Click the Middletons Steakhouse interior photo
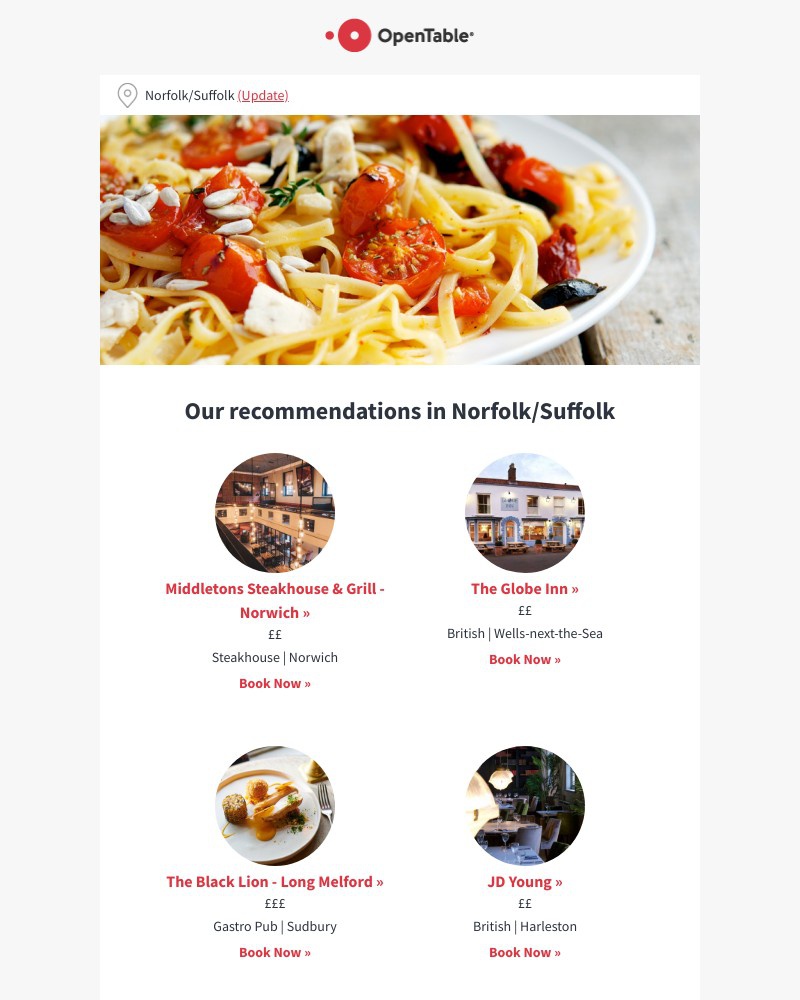 [x=275, y=512]
